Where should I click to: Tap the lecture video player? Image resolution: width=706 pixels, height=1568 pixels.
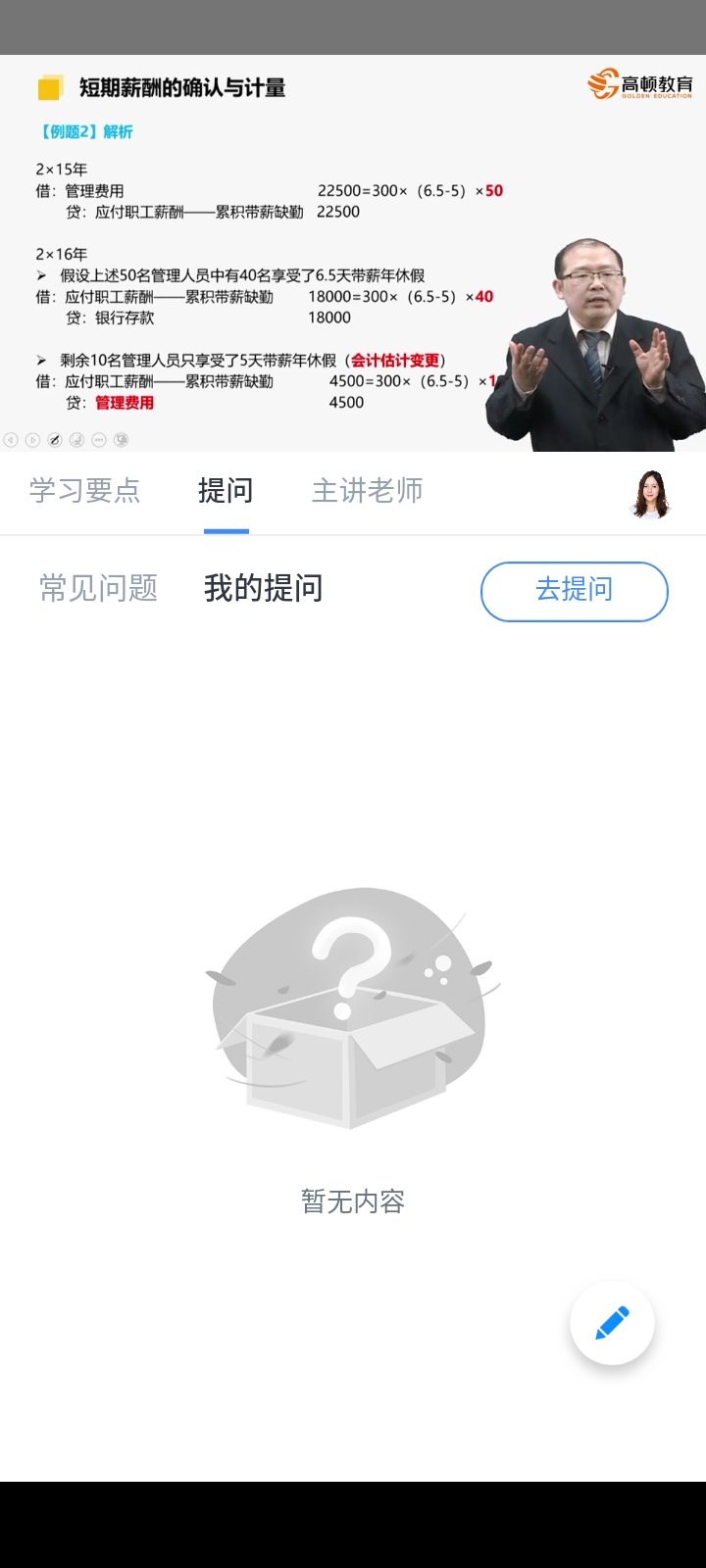353,253
